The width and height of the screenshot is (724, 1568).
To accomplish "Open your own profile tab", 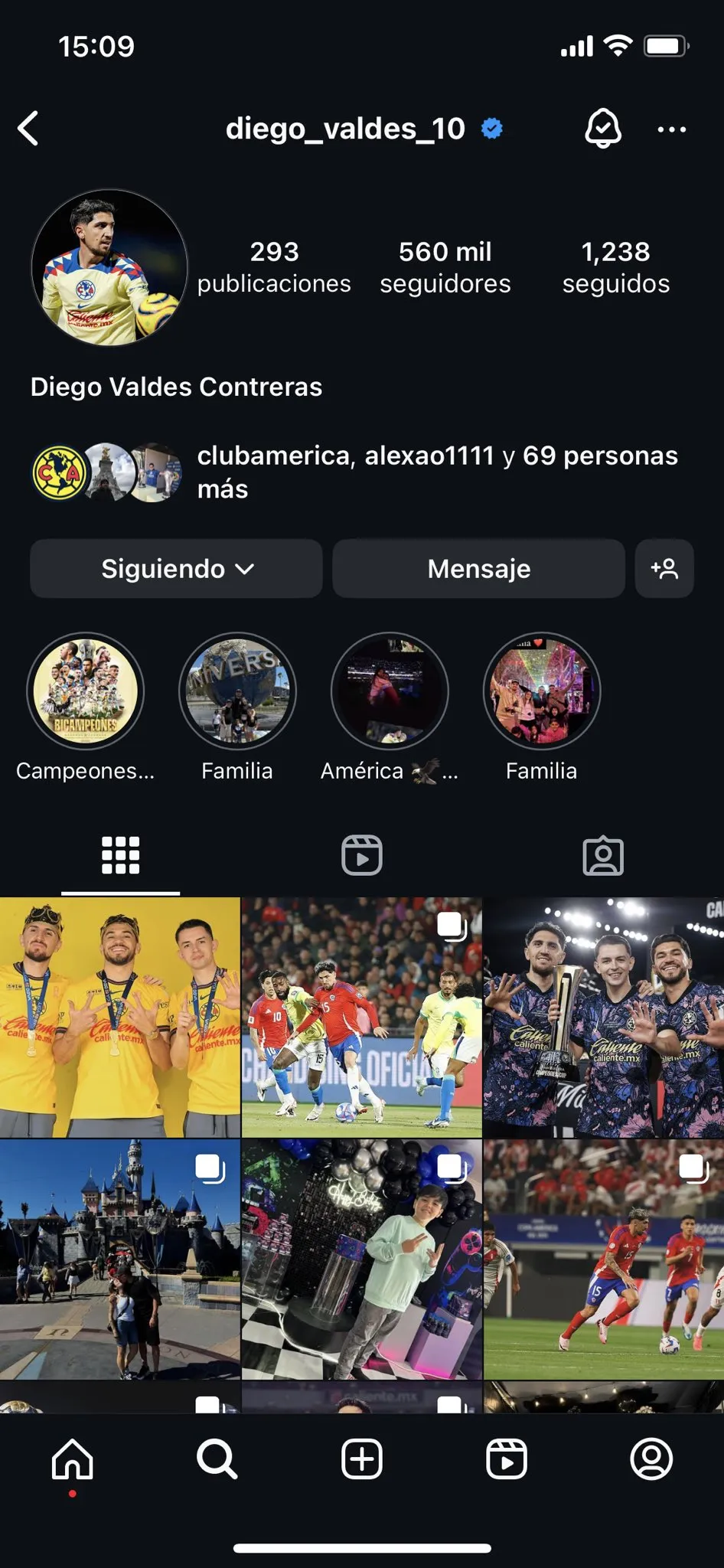I will [x=651, y=1459].
